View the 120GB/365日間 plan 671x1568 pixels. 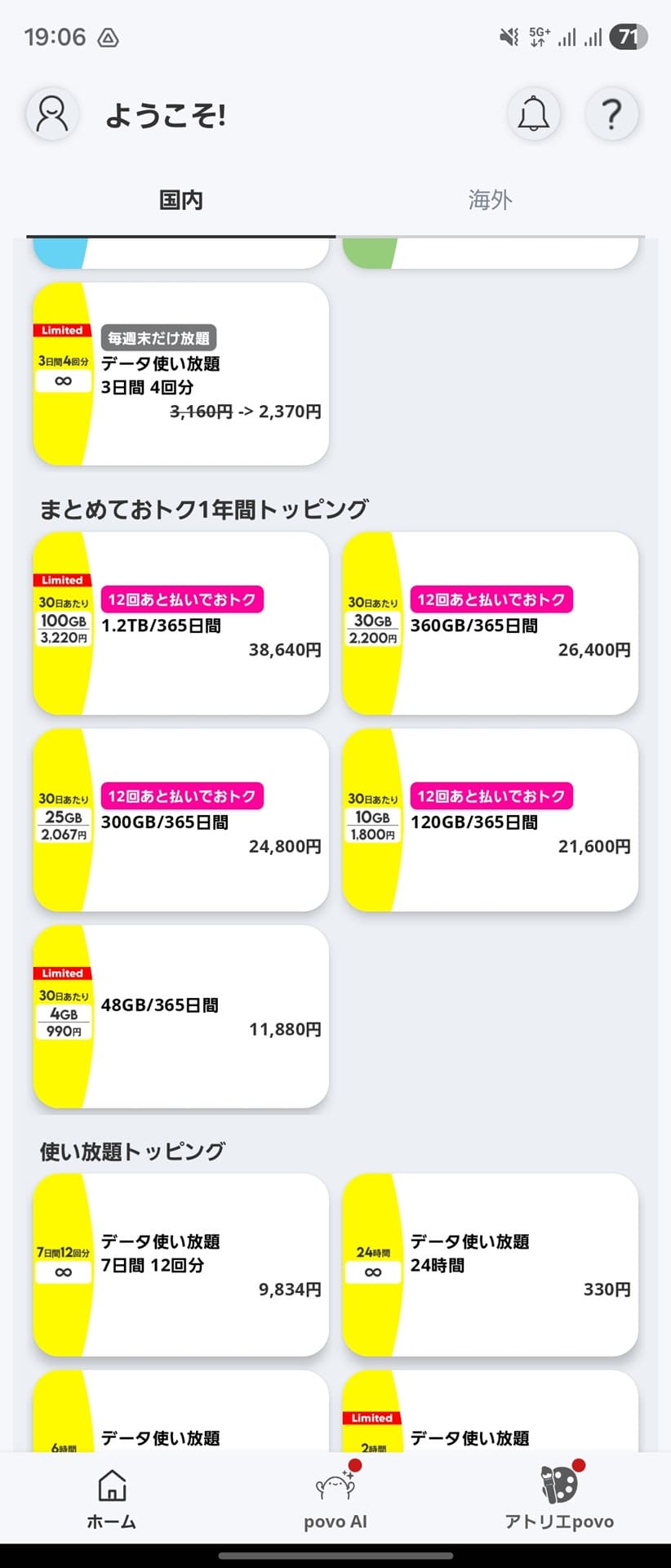pyautogui.click(x=490, y=820)
